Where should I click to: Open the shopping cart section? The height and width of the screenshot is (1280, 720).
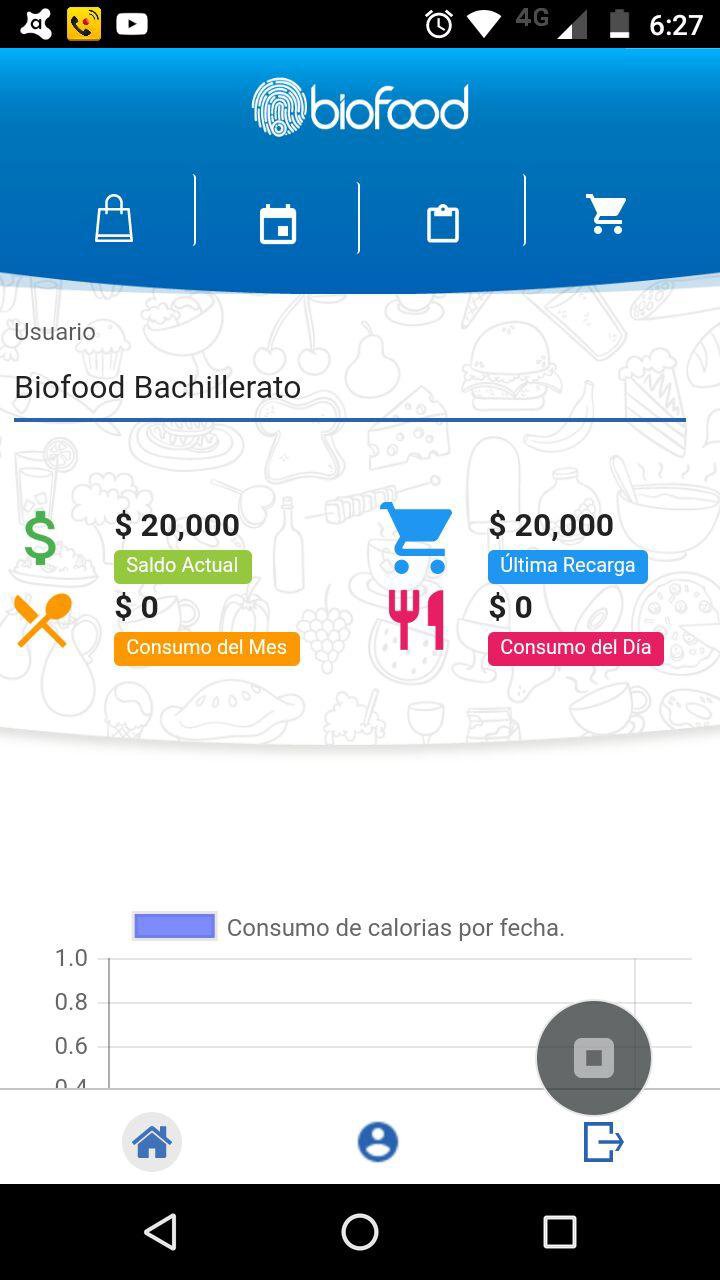coord(606,215)
